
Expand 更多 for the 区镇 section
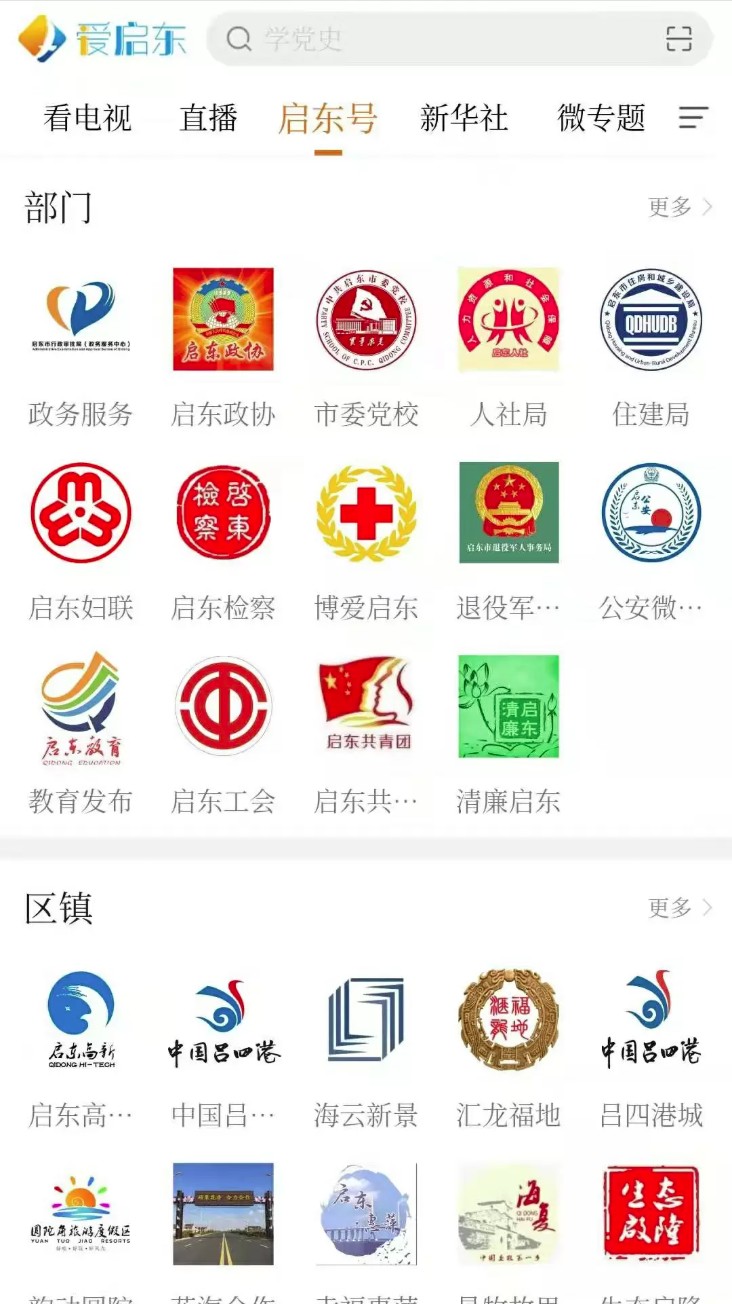click(678, 907)
